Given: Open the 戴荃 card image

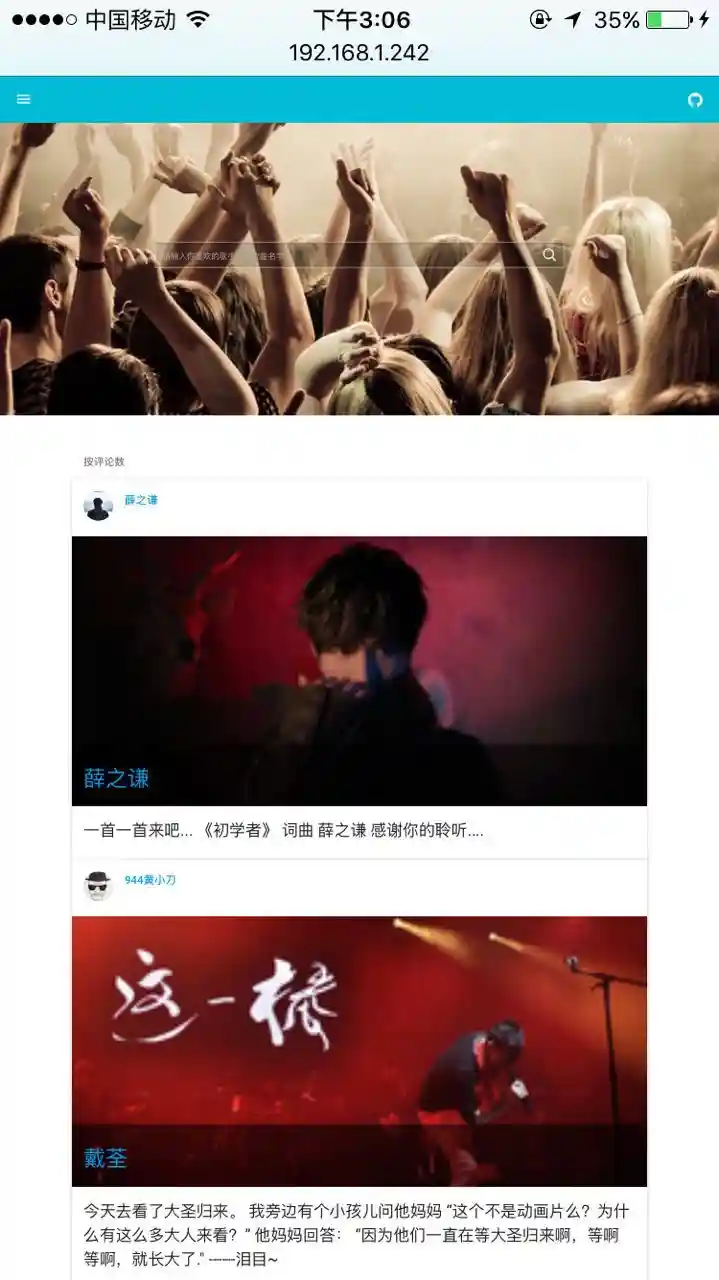Looking at the screenshot, I should (x=359, y=1050).
